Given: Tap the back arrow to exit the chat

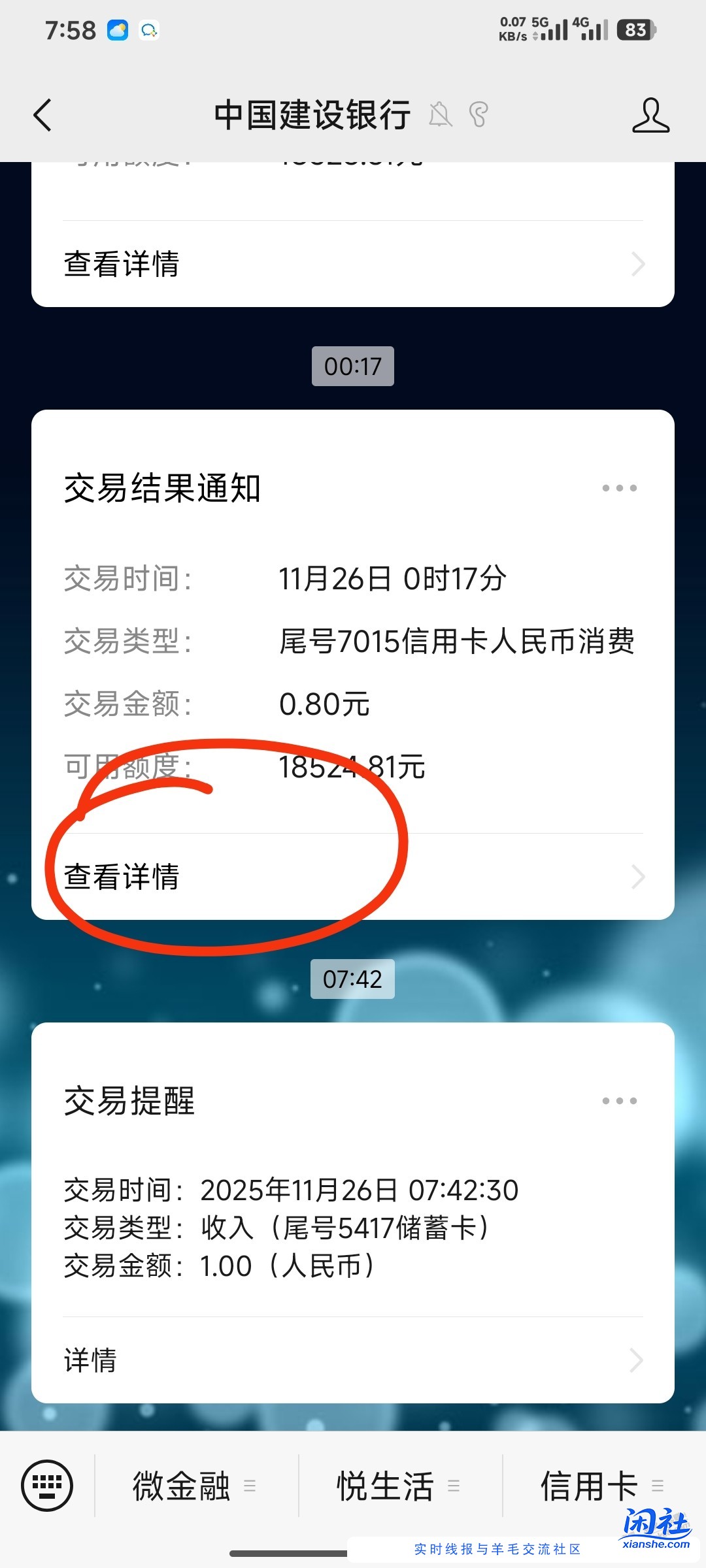Looking at the screenshot, I should [42, 114].
